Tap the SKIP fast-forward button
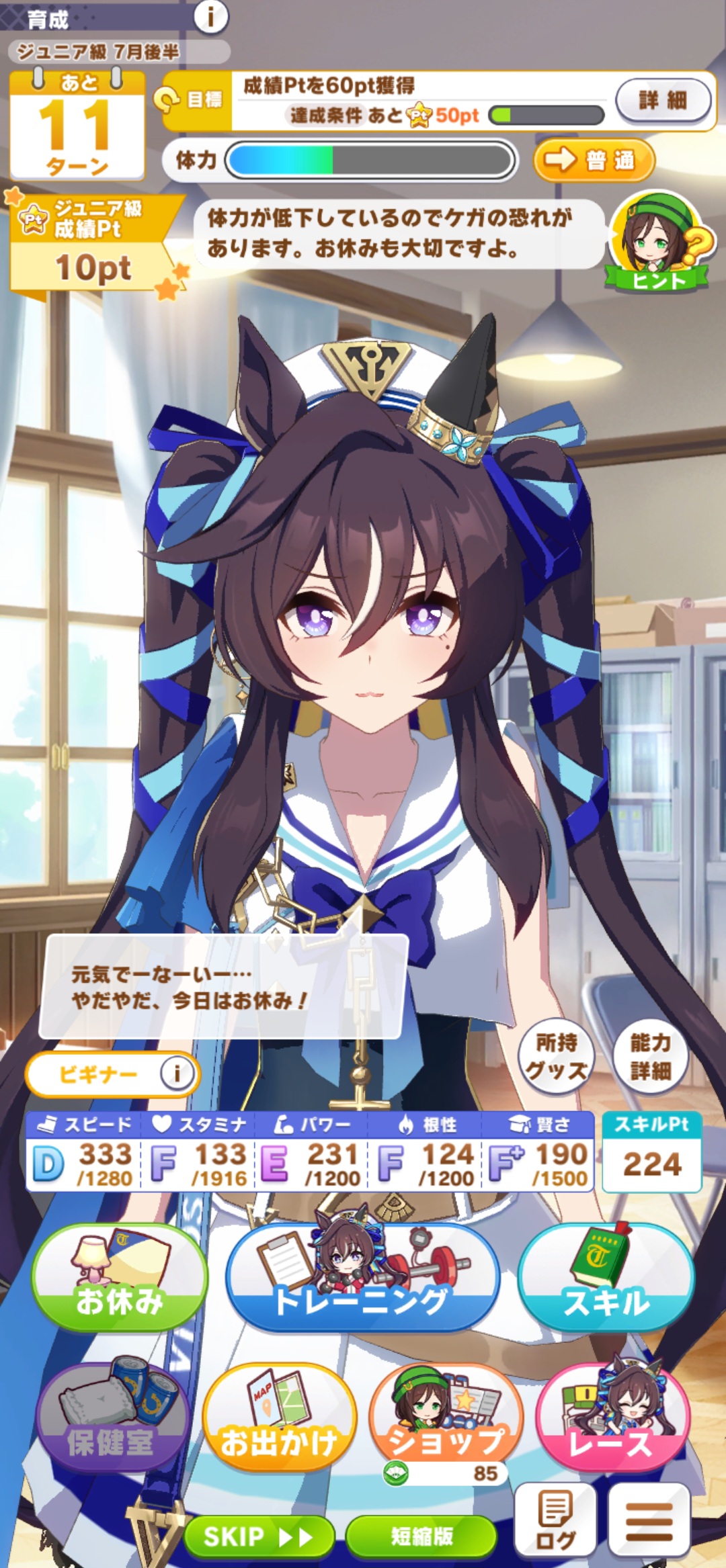726x1568 pixels. (259, 1536)
